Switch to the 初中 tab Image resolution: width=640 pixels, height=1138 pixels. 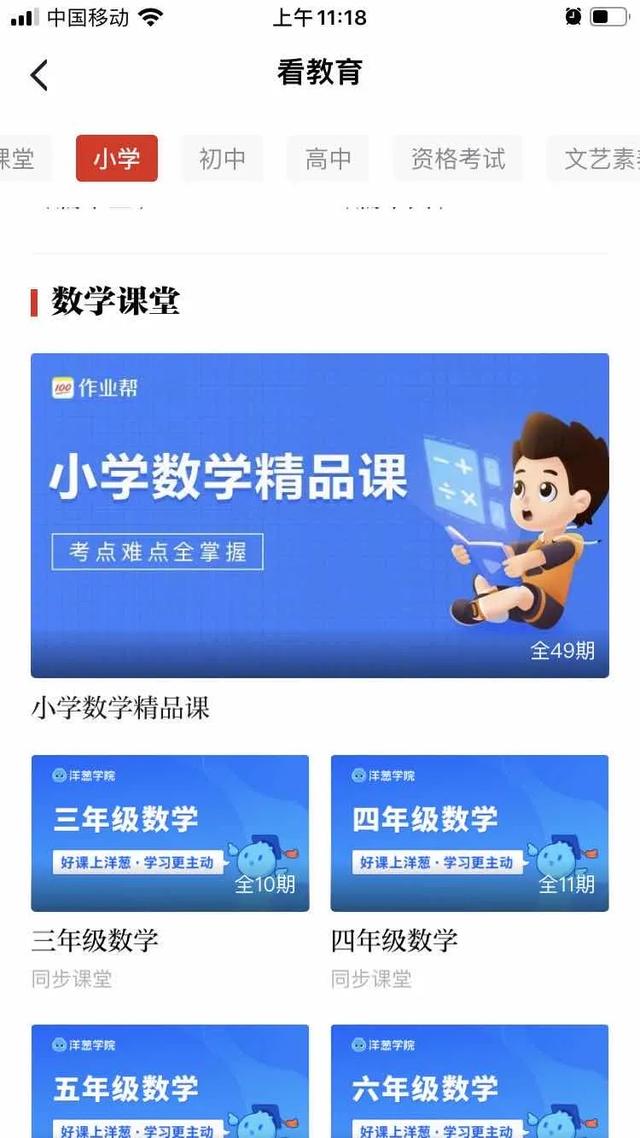(222, 159)
